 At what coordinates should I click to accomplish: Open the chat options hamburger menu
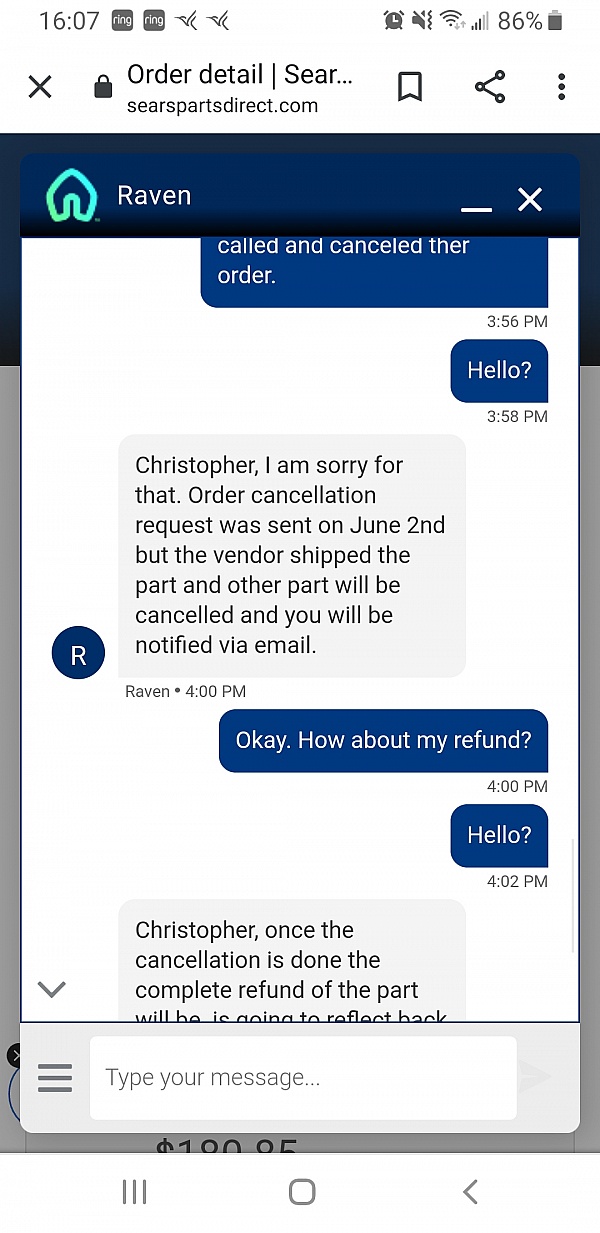55,1077
